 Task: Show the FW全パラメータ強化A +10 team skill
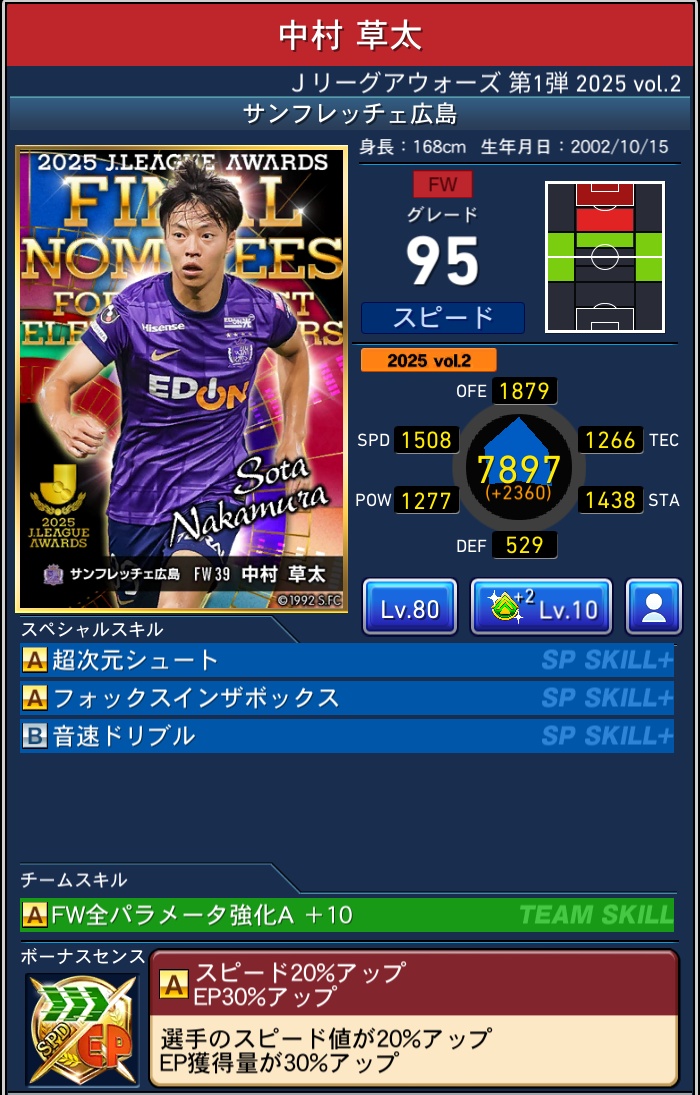[x=347, y=914]
